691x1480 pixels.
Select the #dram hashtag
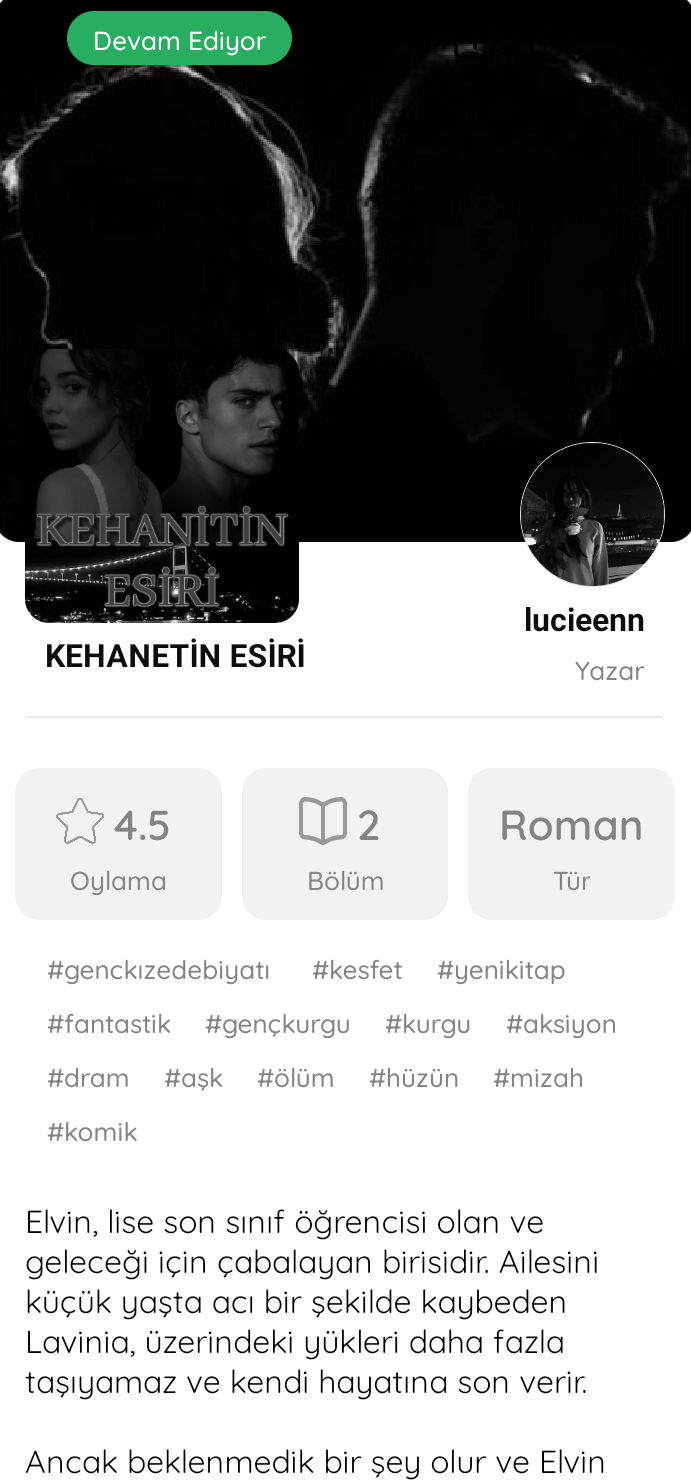pyautogui.click(x=88, y=1079)
